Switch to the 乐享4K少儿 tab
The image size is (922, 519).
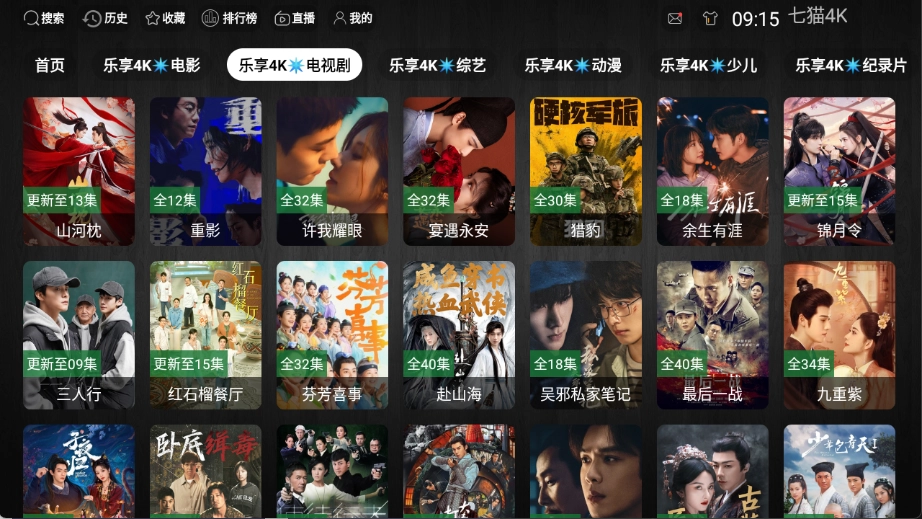(708, 65)
